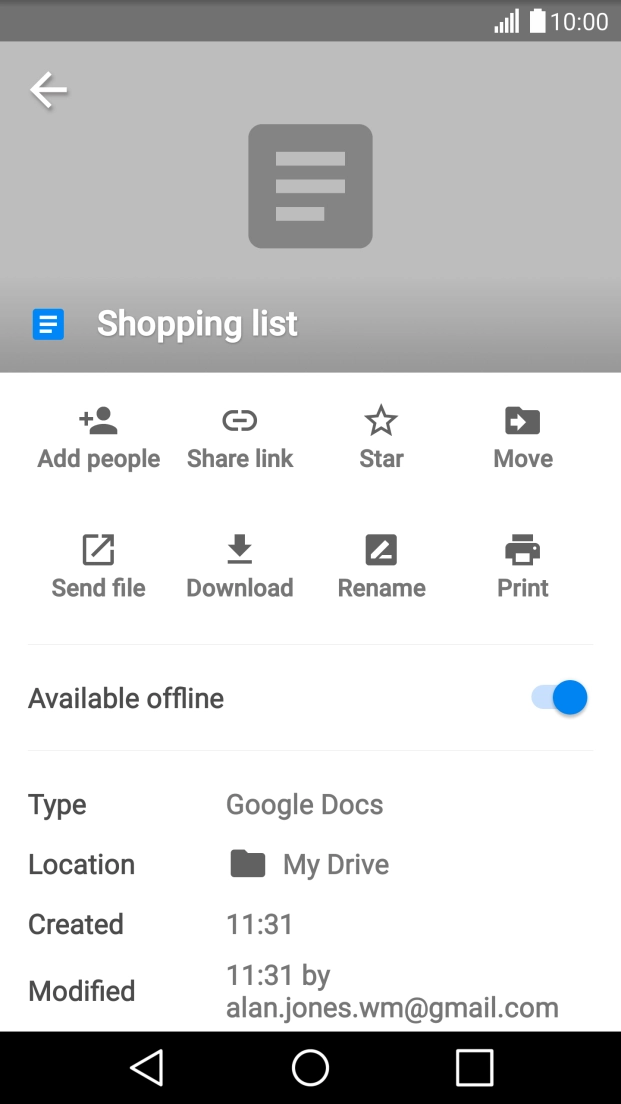Turn off Available offline switch
Image resolution: width=621 pixels, height=1104 pixels.
click(x=560, y=698)
